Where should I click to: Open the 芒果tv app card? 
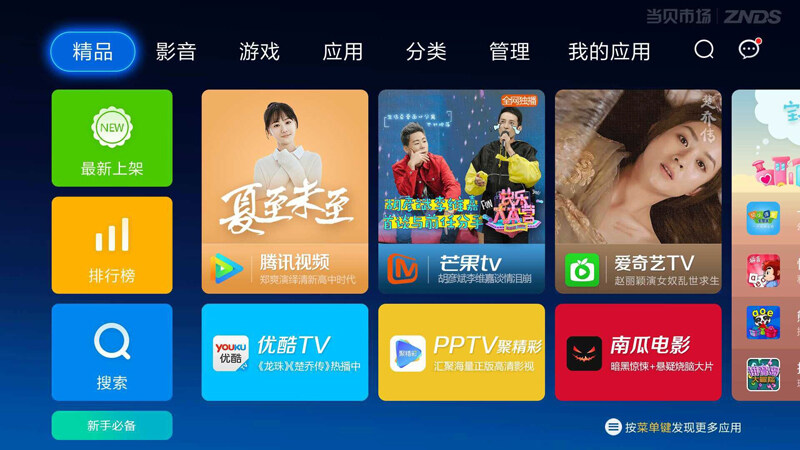(x=461, y=191)
